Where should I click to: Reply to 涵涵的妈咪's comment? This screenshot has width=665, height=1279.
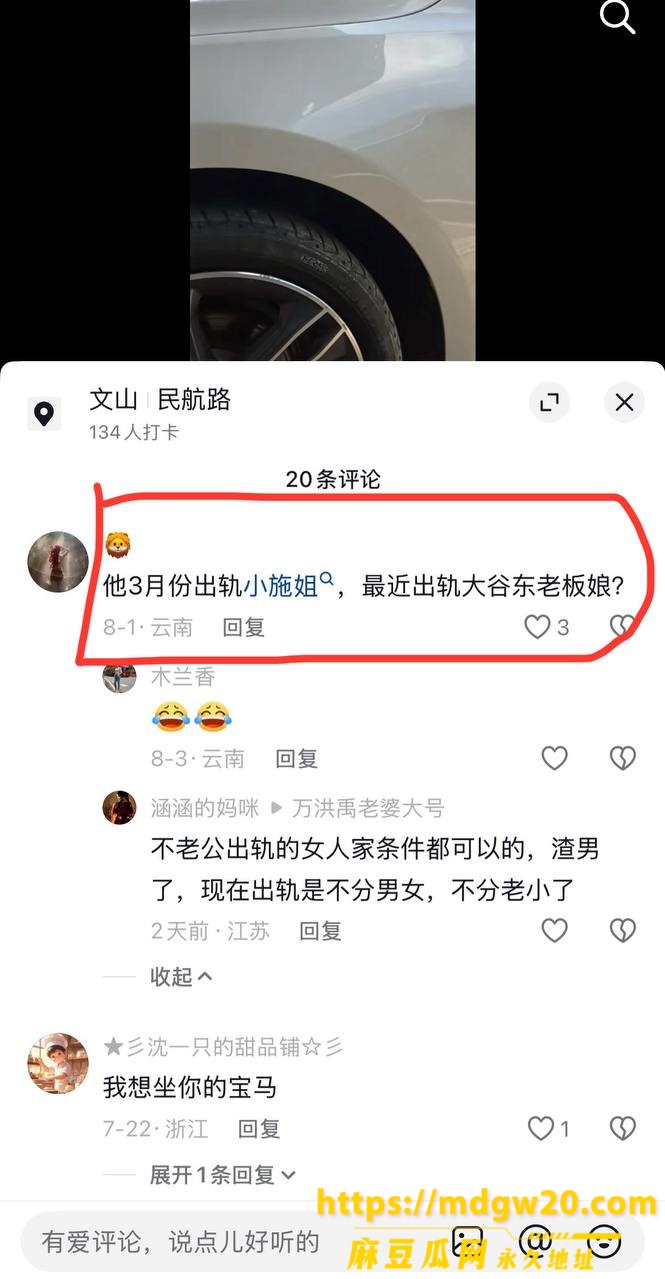coord(321,931)
